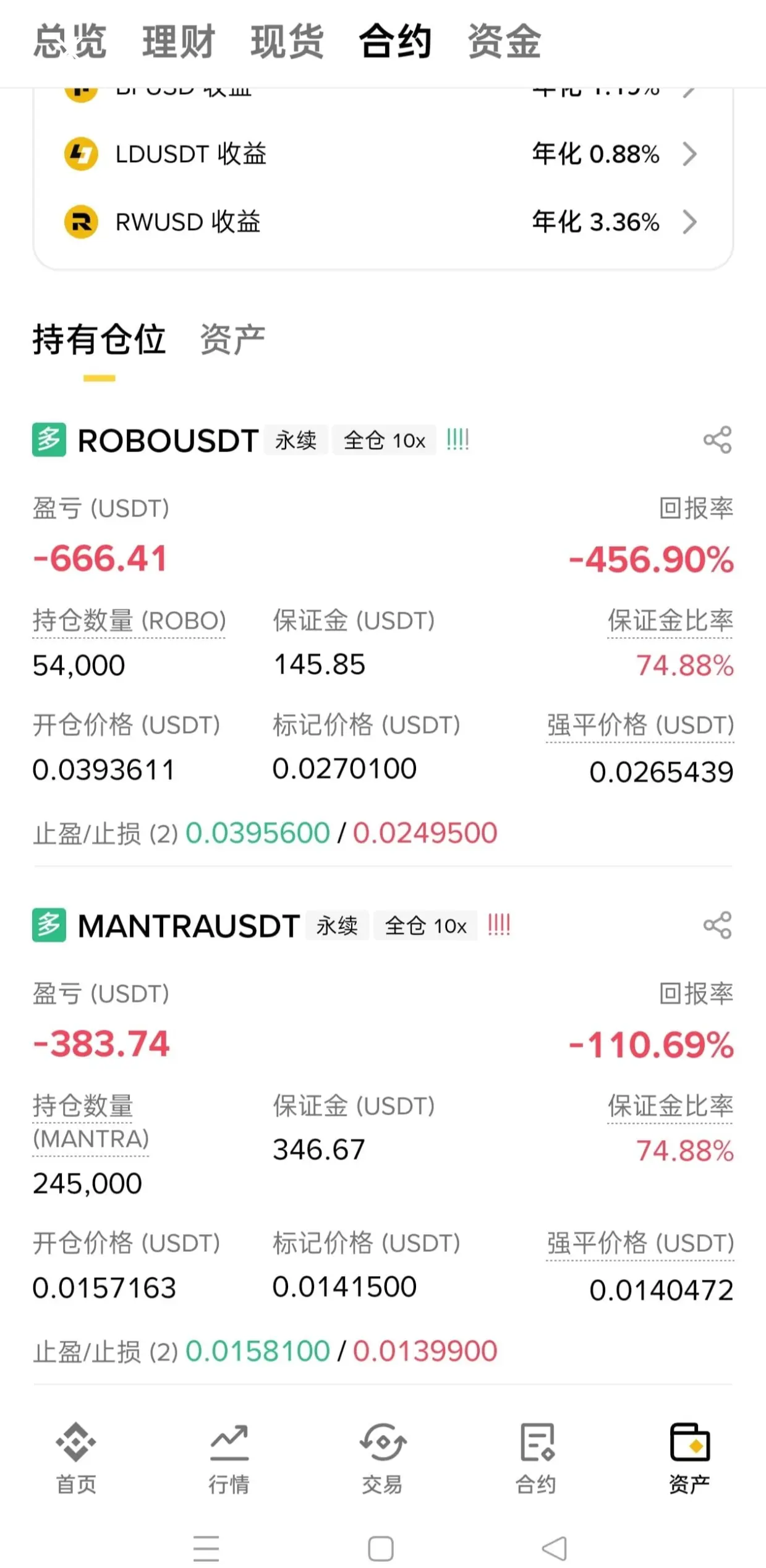This screenshot has width=766, height=1568.
Task: Share the MANTRAUSDT position
Action: coord(717,925)
